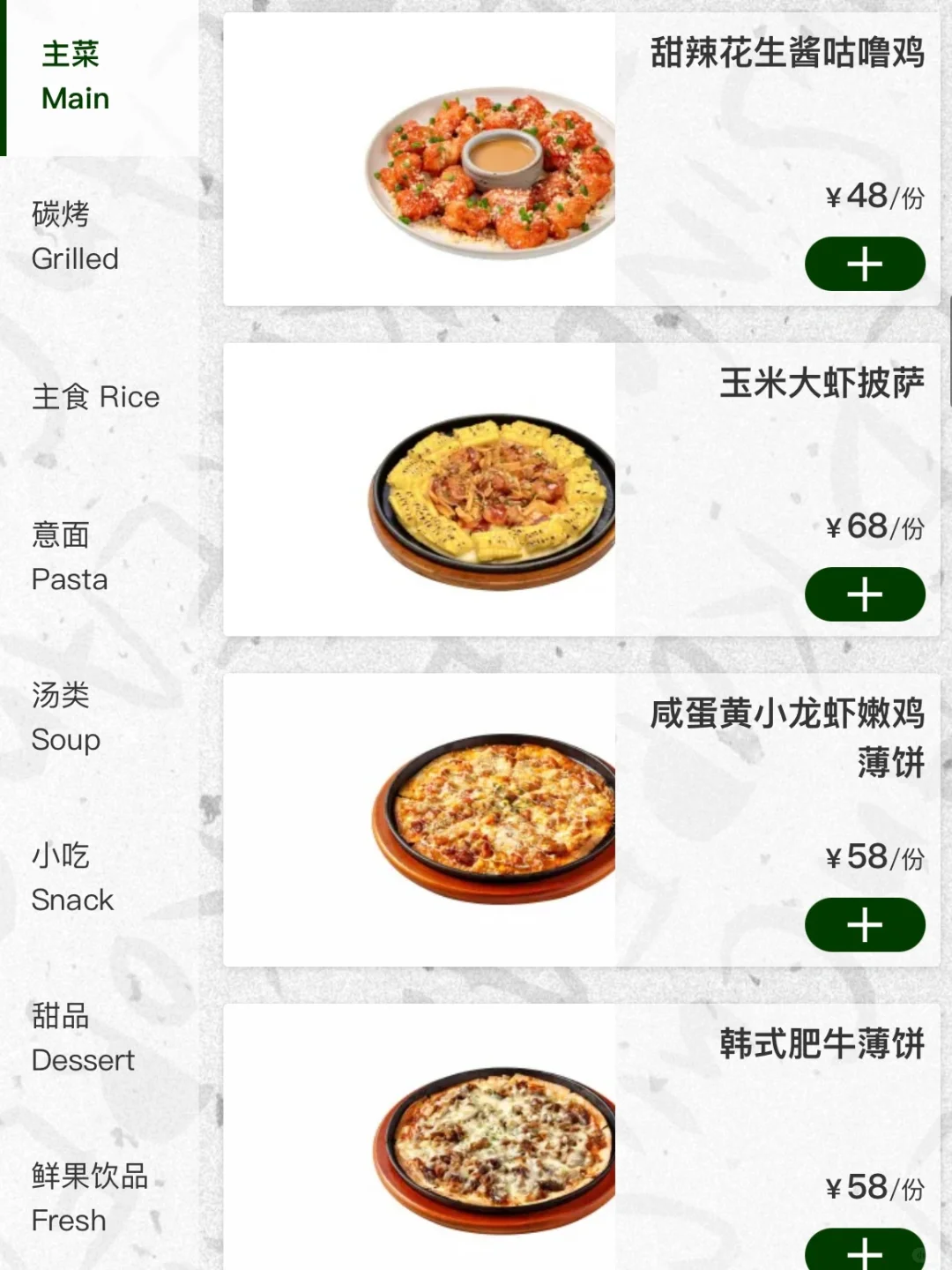Select the 意面 Pasta category

click(x=70, y=557)
